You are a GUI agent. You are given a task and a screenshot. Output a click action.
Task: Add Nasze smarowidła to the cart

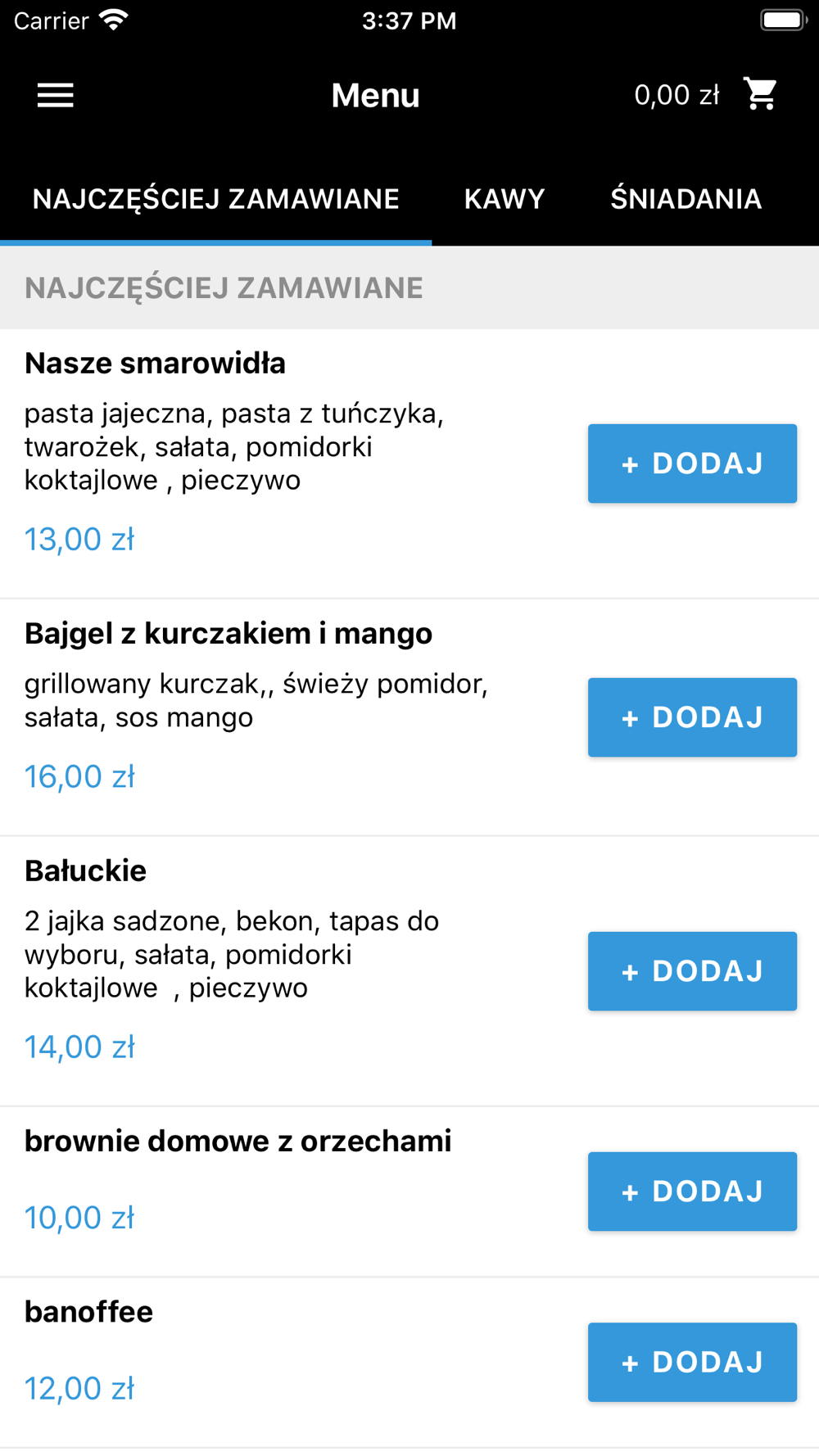tap(692, 463)
